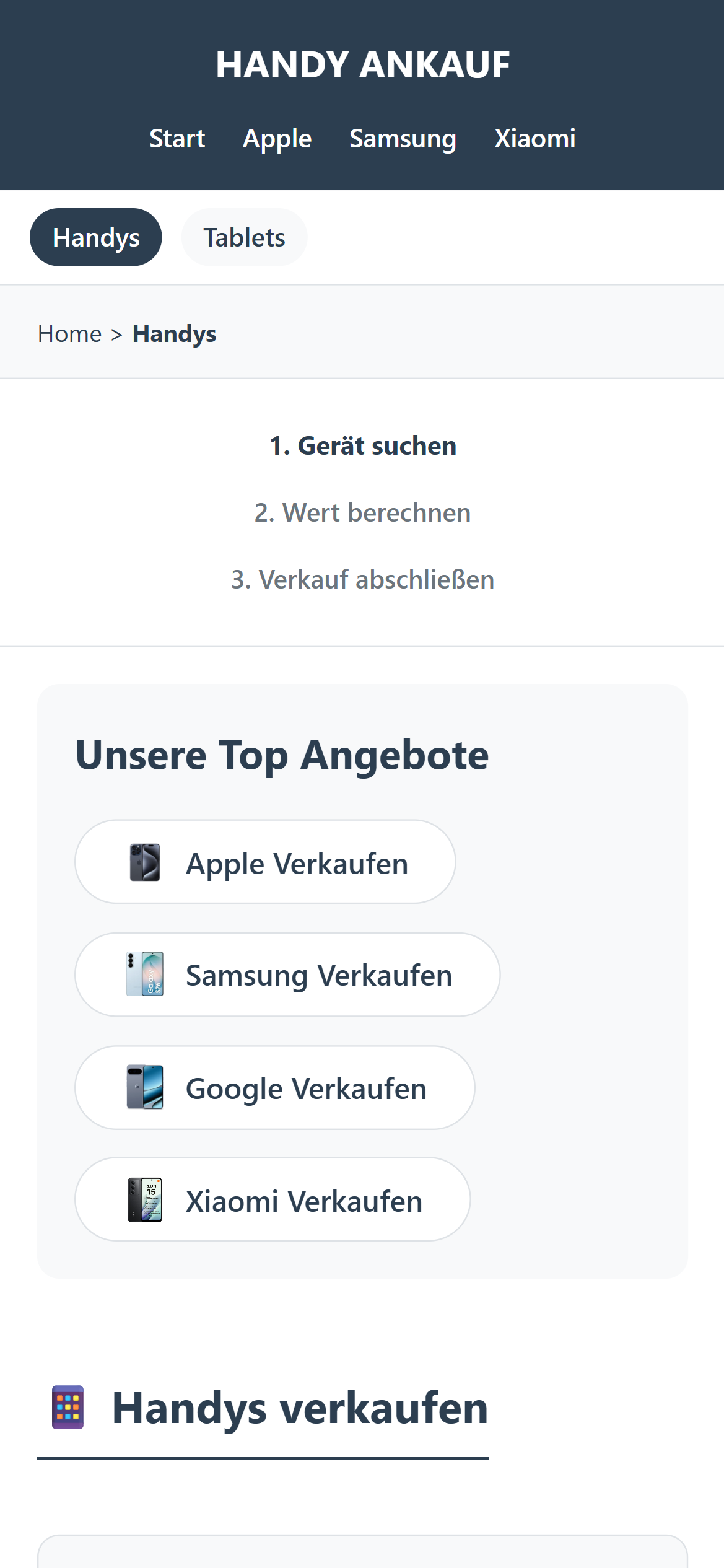Image resolution: width=724 pixels, height=1568 pixels.
Task: Click the Redmi 15 icon beside Xiaomi Verkaufen
Action: (x=145, y=1199)
